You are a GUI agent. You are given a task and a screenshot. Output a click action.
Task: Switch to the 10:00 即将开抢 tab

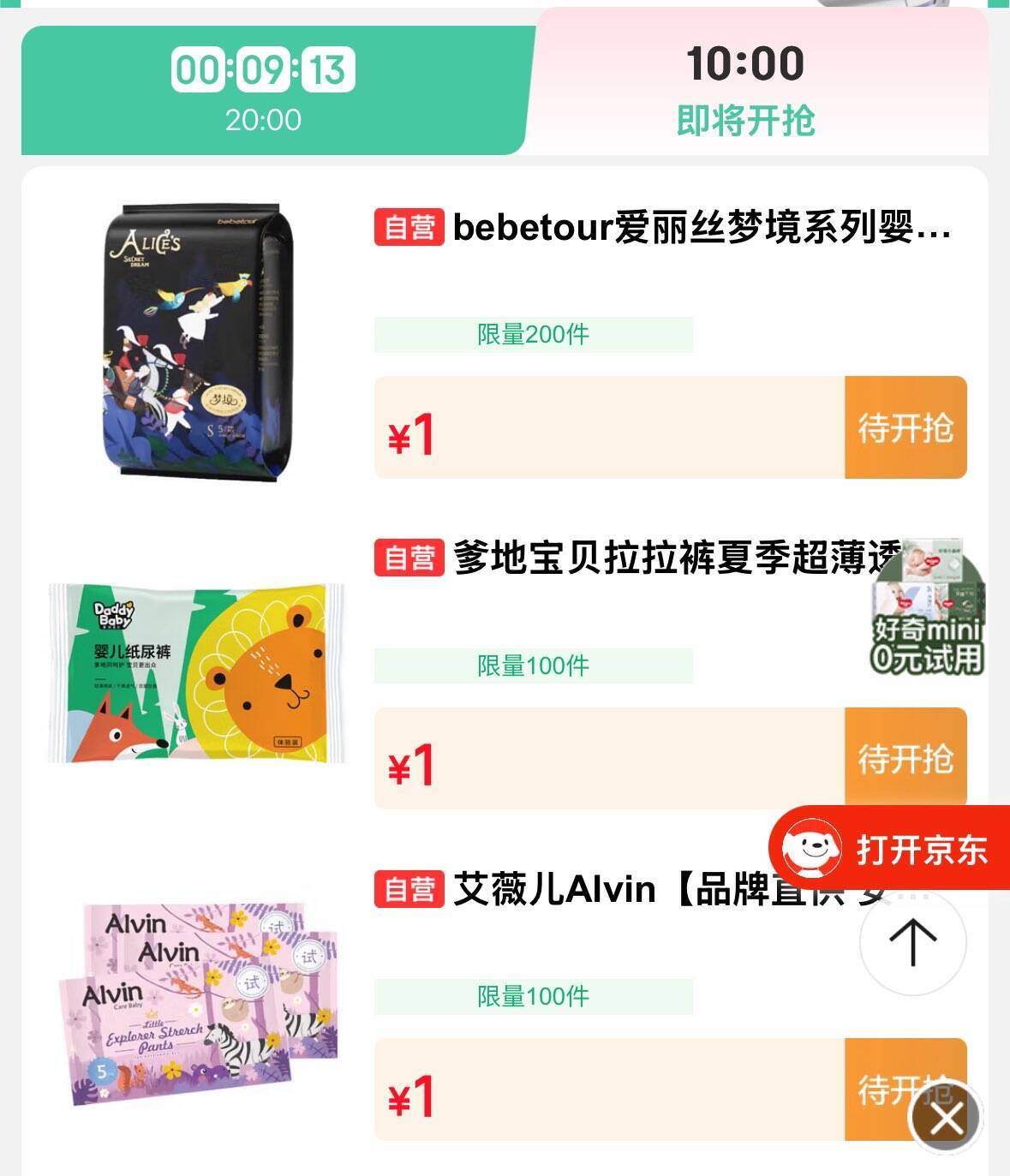pos(745,91)
